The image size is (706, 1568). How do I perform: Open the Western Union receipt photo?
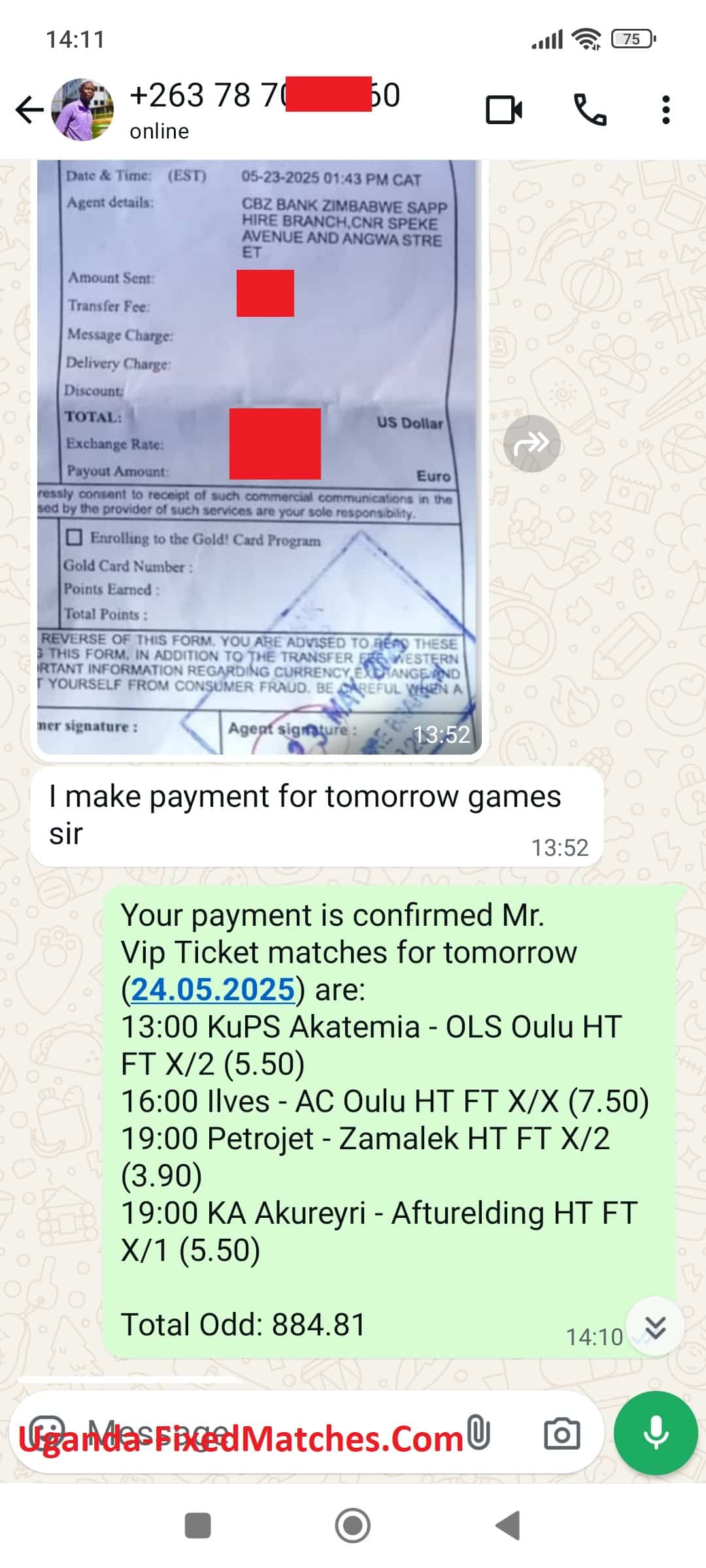click(260, 457)
